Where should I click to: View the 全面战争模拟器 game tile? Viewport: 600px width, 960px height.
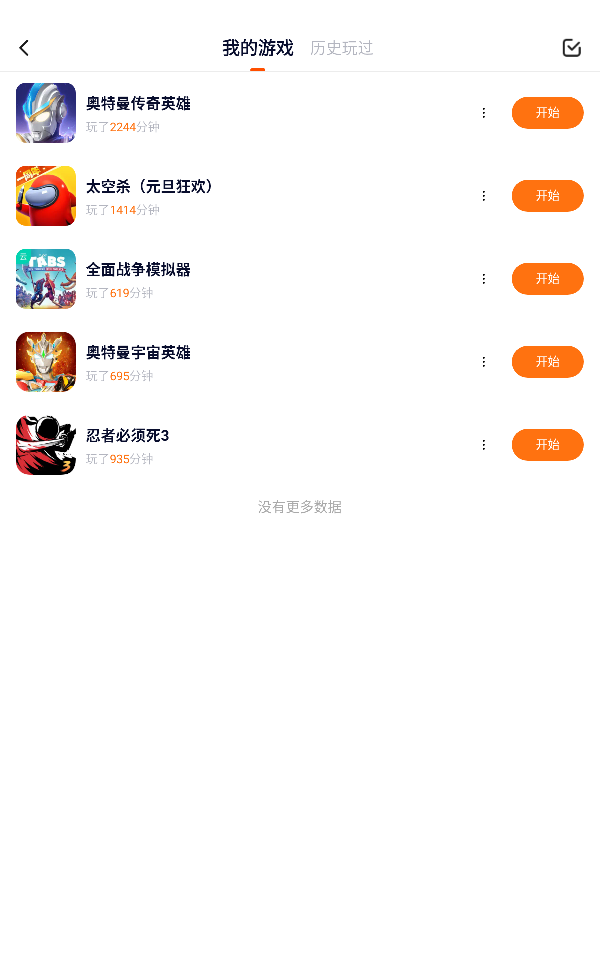coord(46,279)
